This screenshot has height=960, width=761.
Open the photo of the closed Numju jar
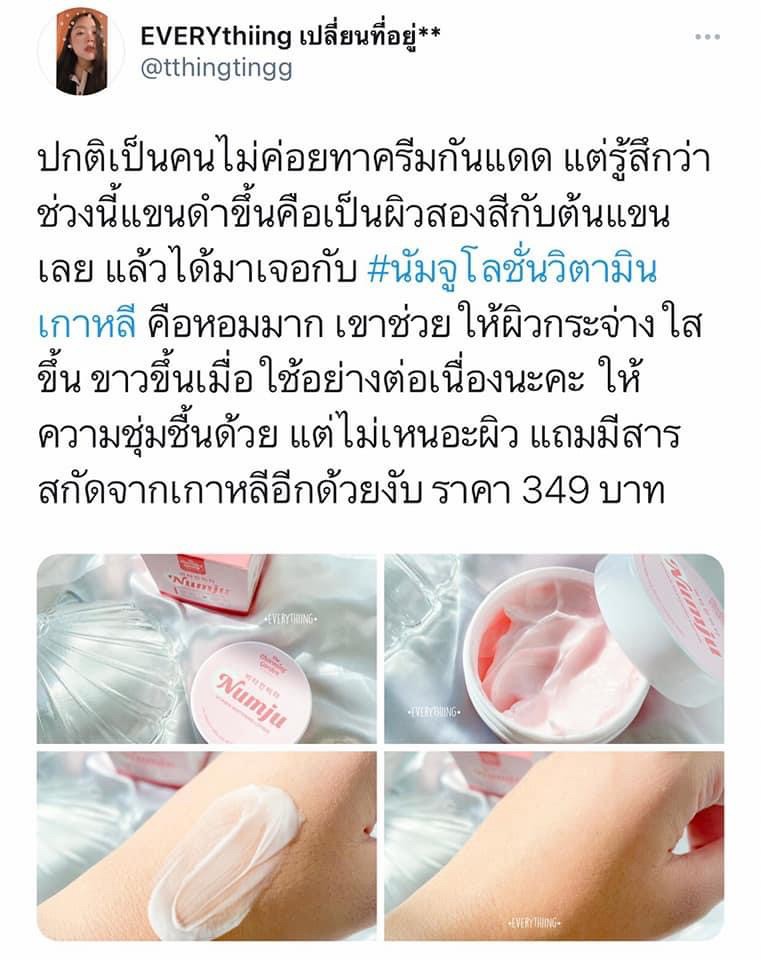tap(207, 649)
